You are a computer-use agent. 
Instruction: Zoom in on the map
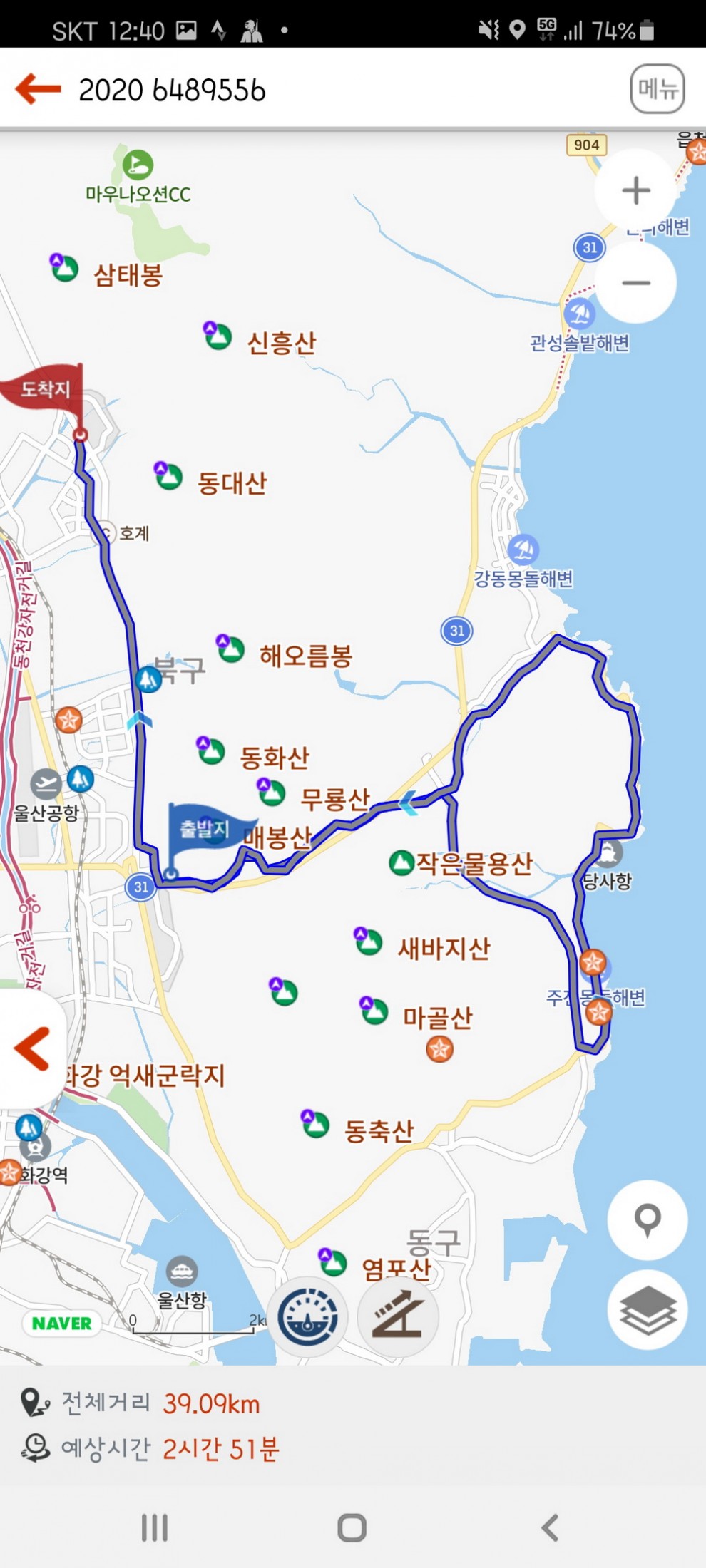coord(635,190)
